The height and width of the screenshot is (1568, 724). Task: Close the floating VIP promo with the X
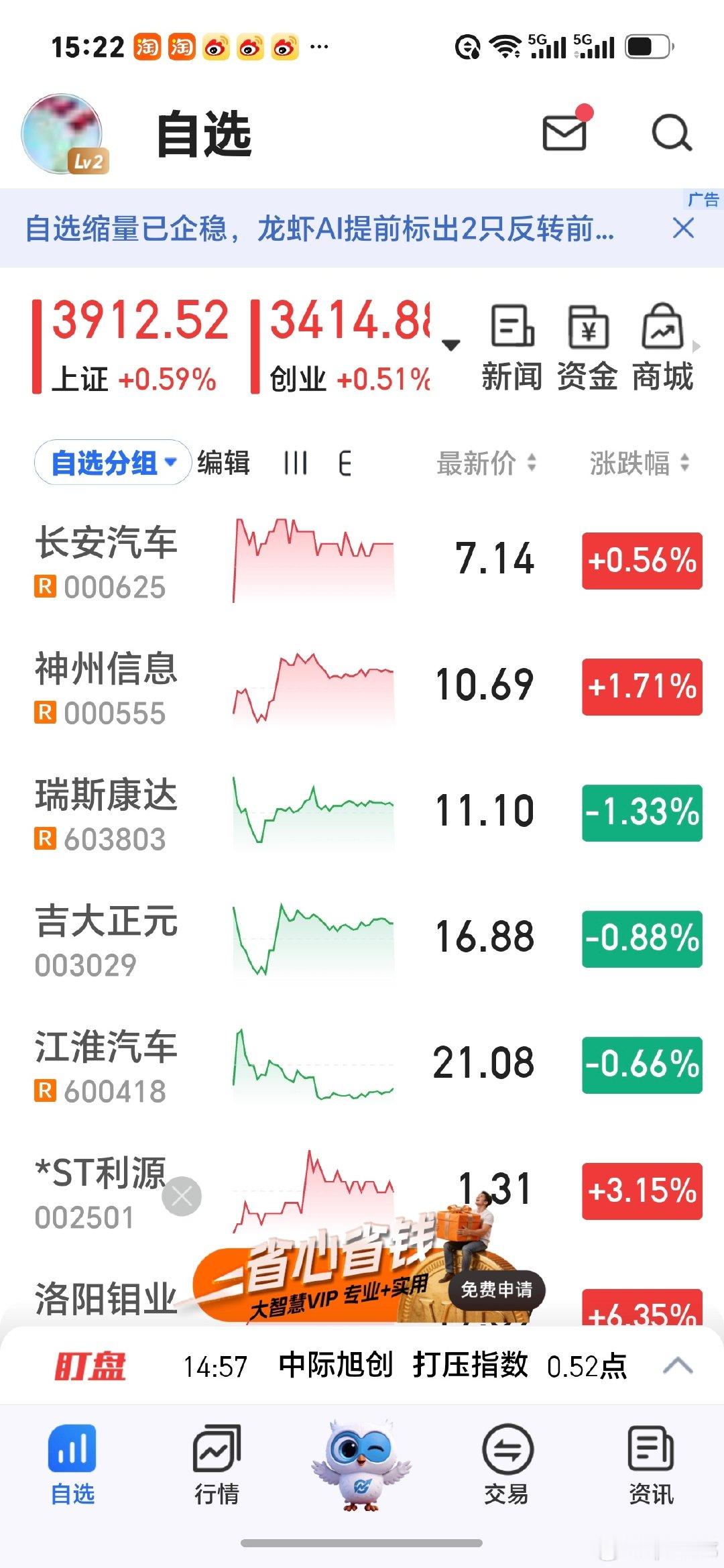(182, 1196)
